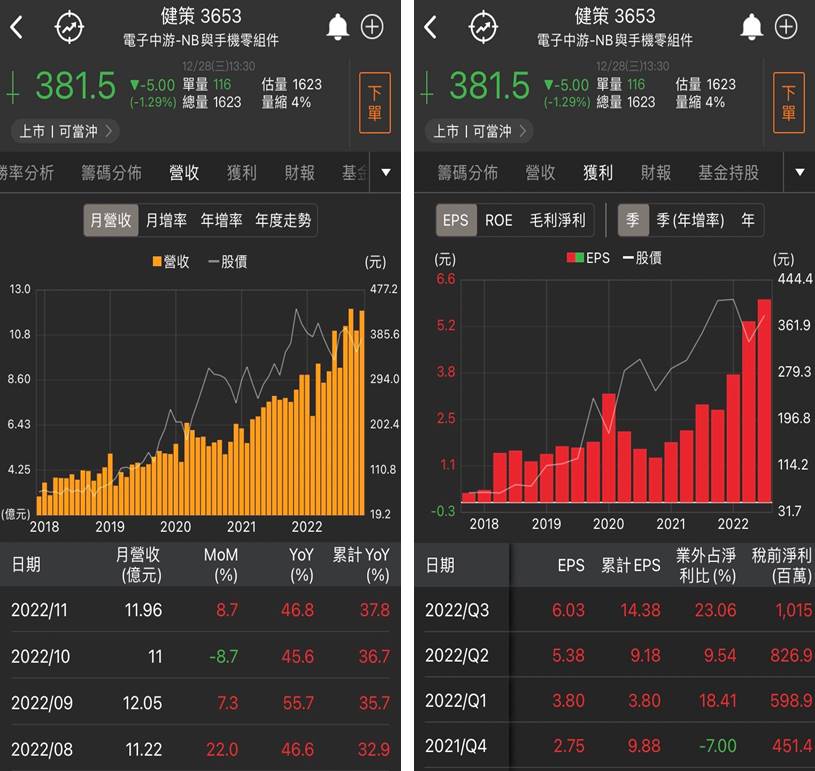Open alert bell on the 月營收 screen
815x771 pixels.
(337, 27)
